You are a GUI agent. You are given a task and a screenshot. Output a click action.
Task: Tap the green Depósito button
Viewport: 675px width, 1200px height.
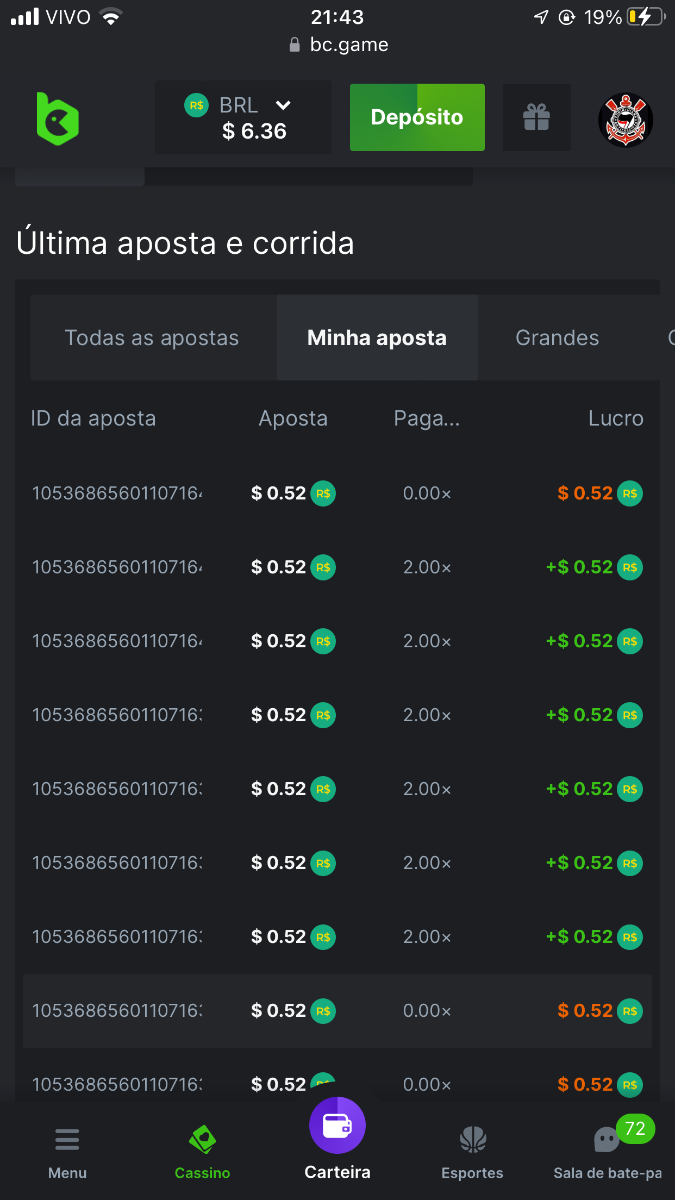coord(417,118)
